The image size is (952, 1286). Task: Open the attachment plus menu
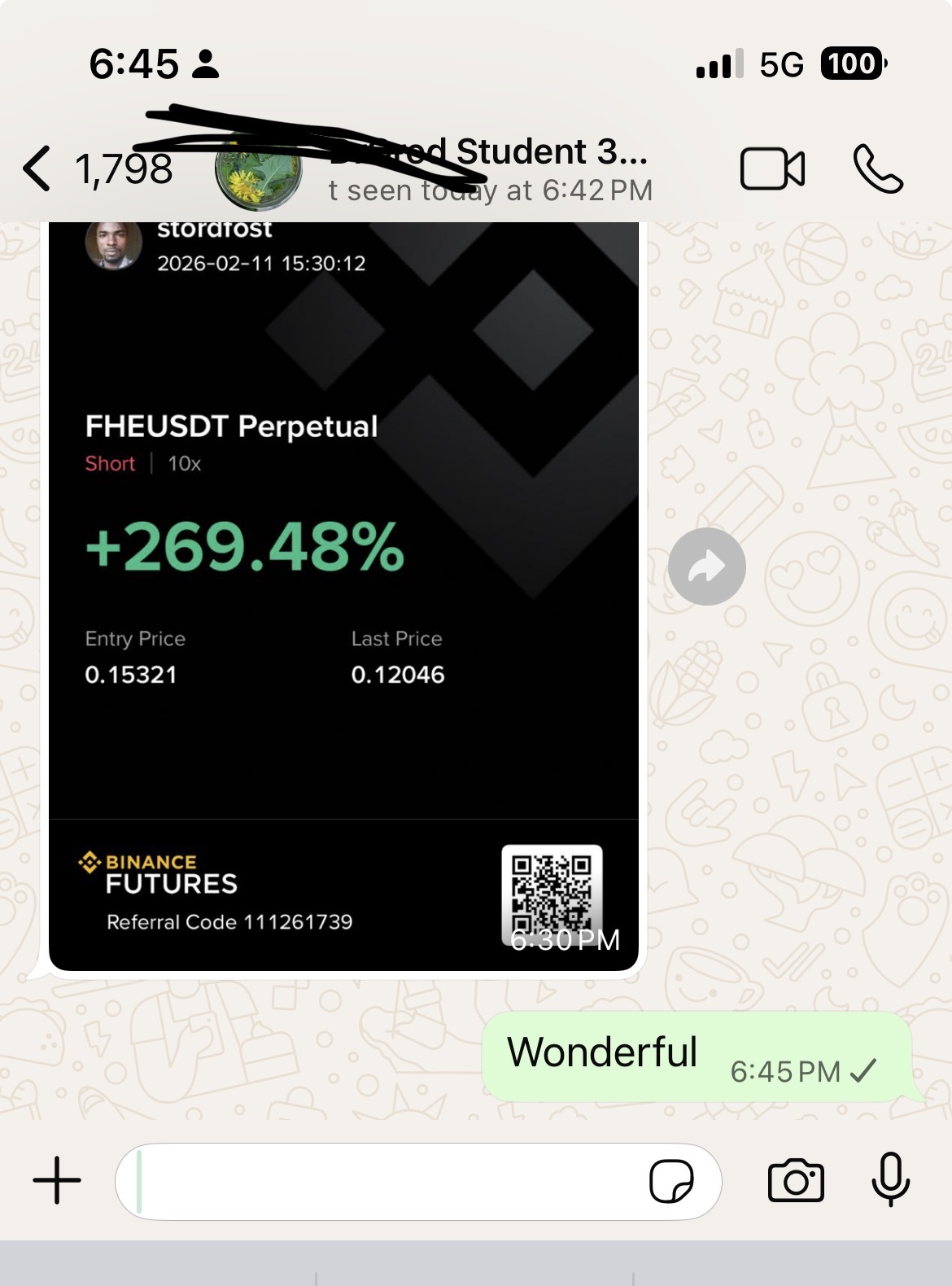57,1180
